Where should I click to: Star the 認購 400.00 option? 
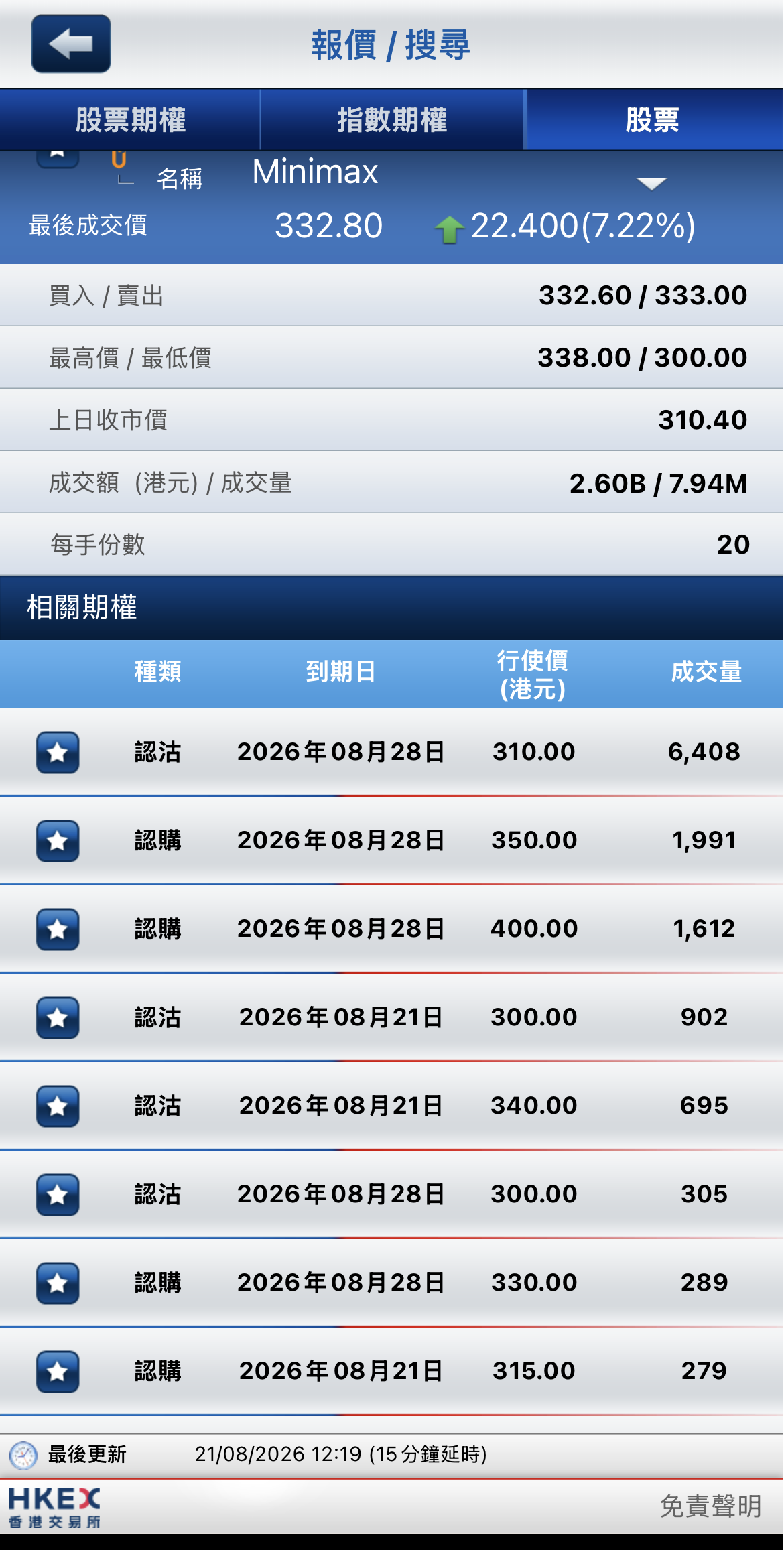point(58,929)
